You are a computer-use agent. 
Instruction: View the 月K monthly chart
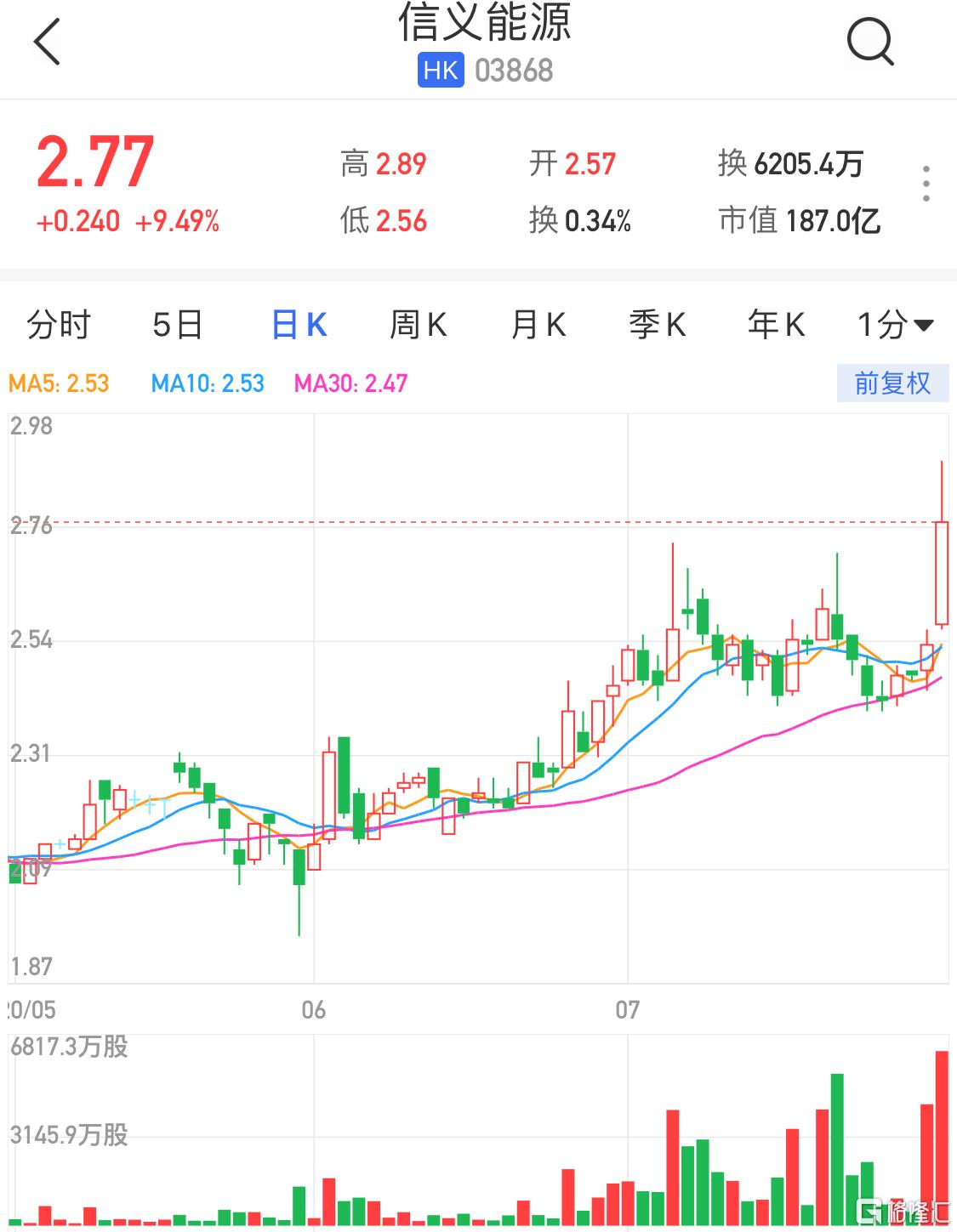pyautogui.click(x=538, y=325)
